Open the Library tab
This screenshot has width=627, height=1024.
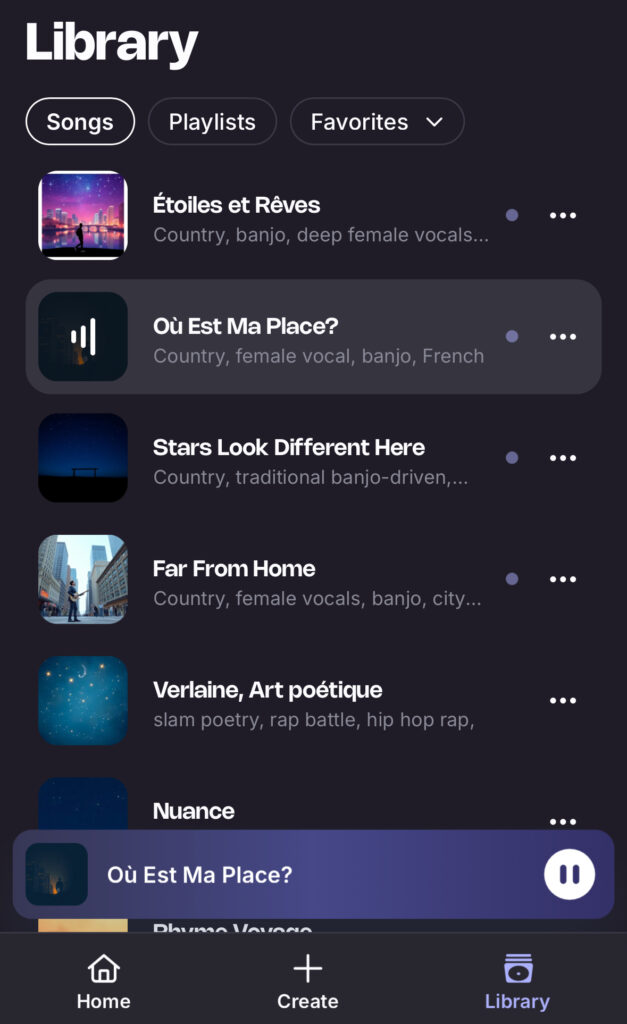[517, 982]
